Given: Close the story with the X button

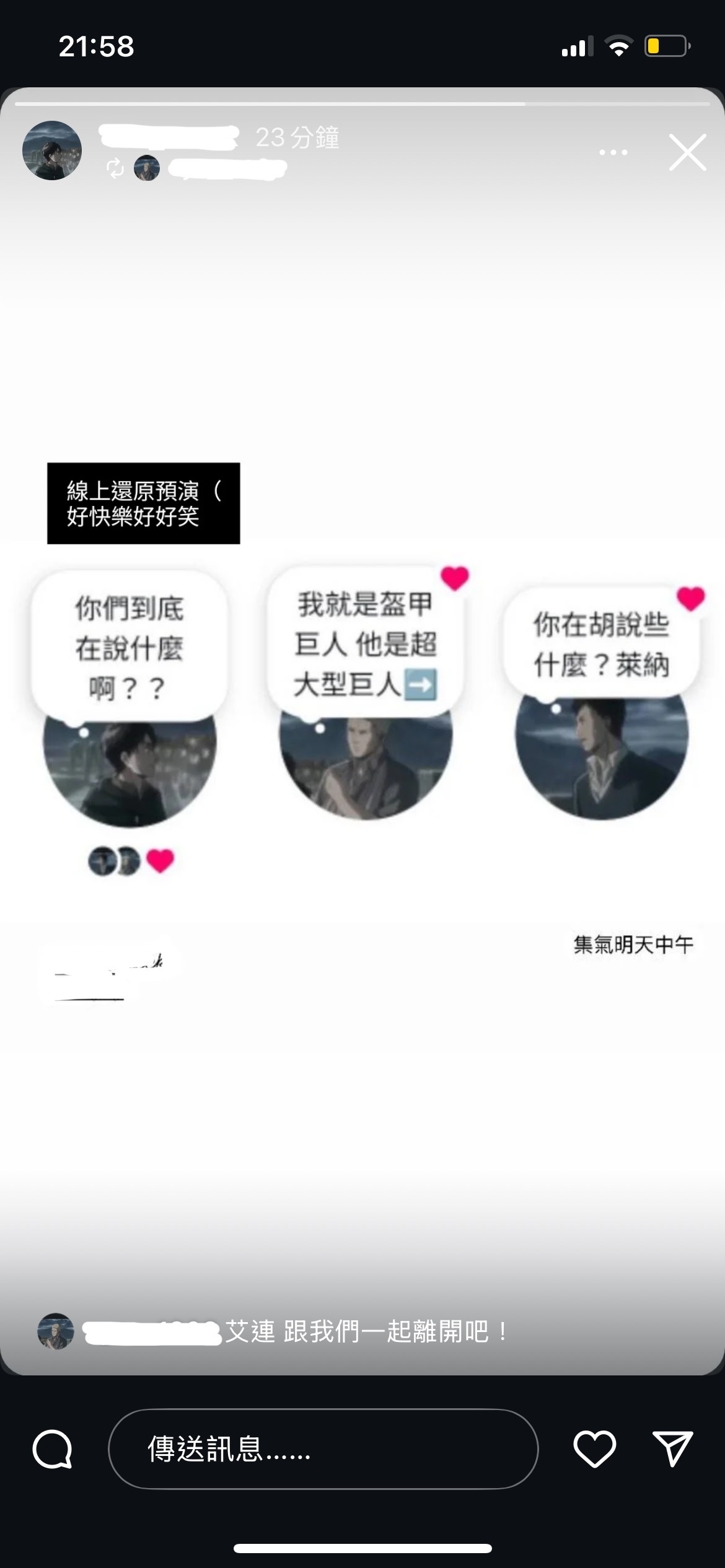Looking at the screenshot, I should coord(687,152).
